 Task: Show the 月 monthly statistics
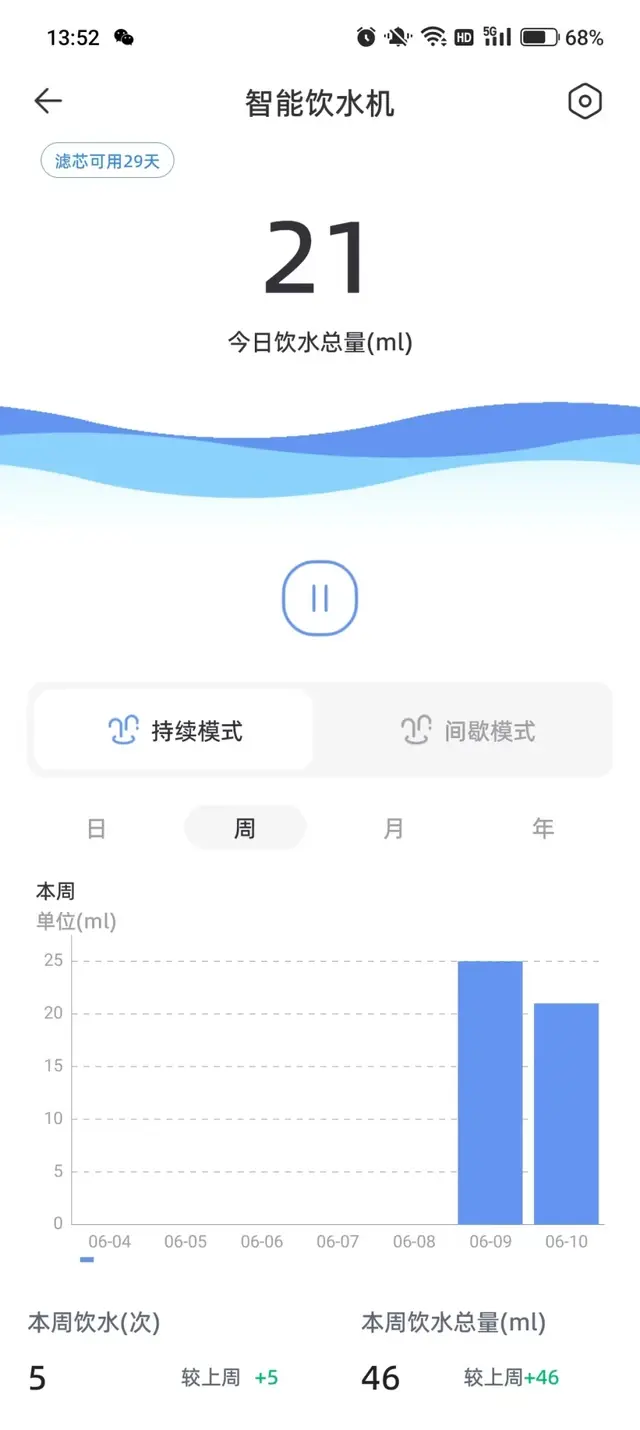click(394, 828)
